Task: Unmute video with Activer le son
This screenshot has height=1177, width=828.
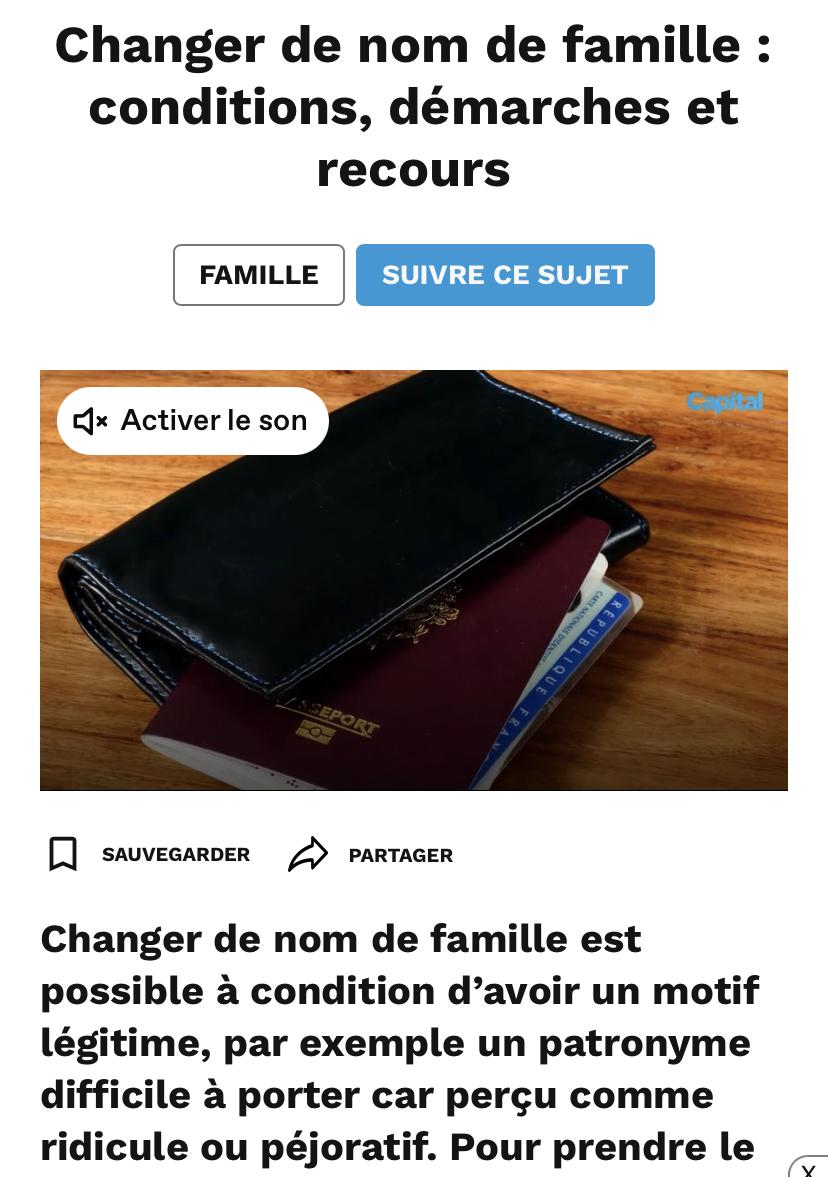Action: pos(193,421)
